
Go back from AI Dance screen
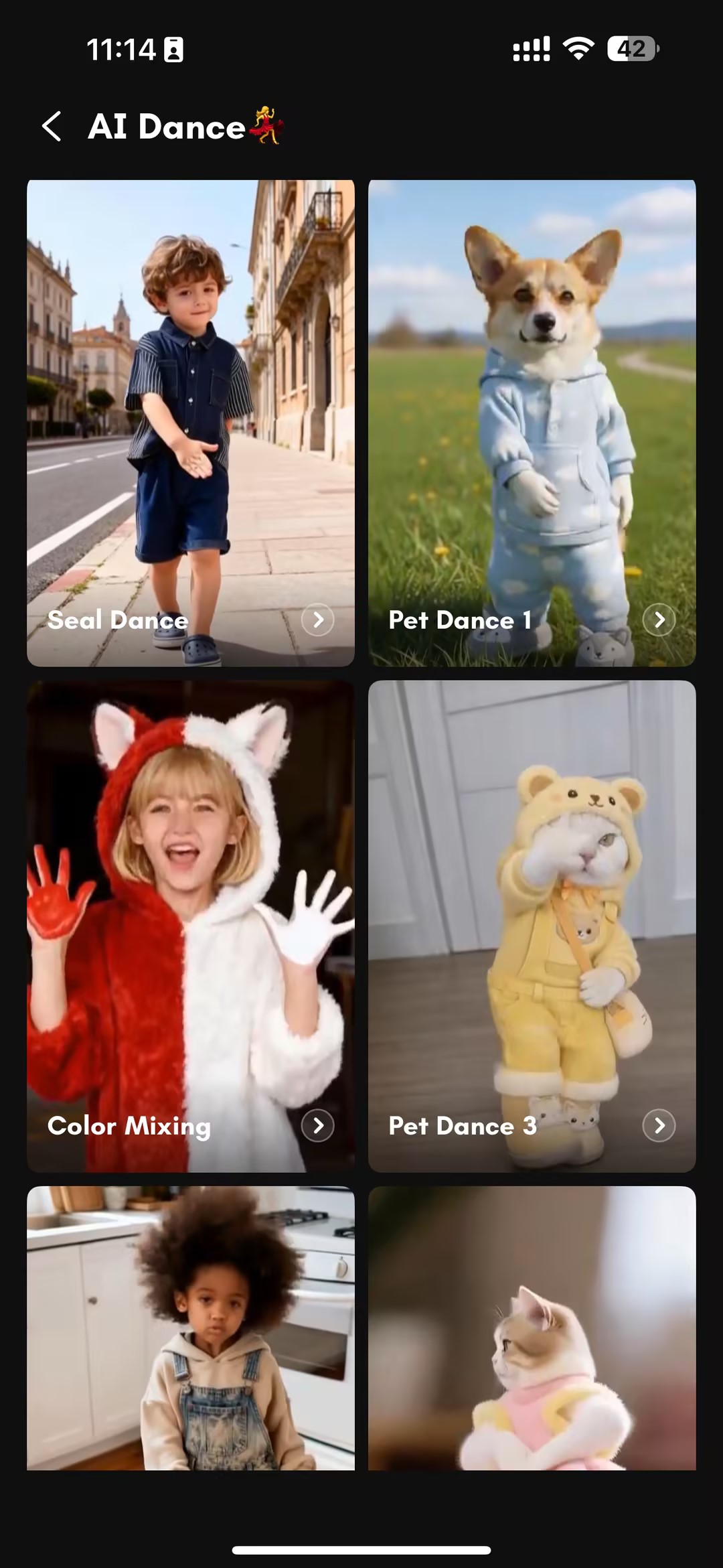click(x=52, y=127)
